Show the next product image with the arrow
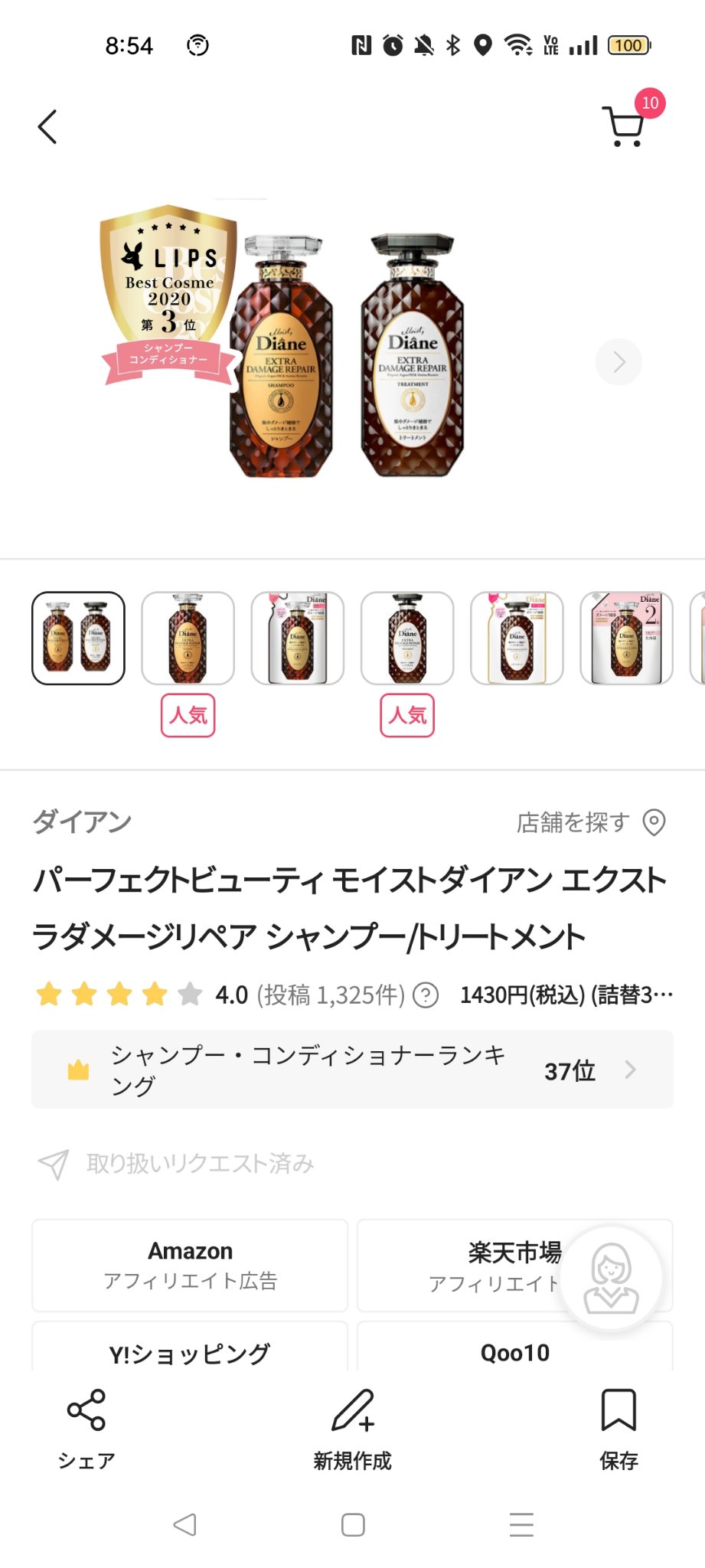Screen dimensions: 705x1568 pos(619,361)
